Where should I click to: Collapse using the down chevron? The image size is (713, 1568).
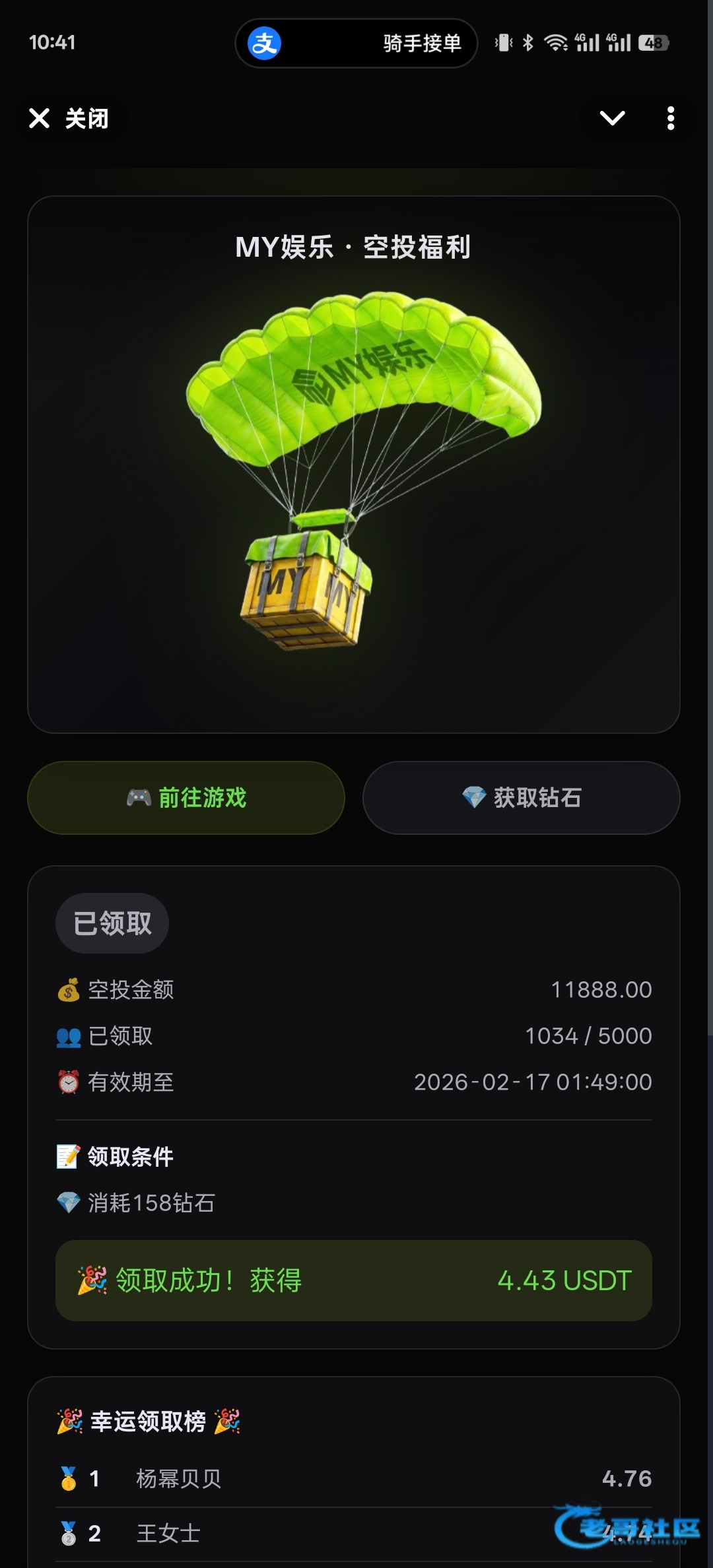(x=612, y=118)
